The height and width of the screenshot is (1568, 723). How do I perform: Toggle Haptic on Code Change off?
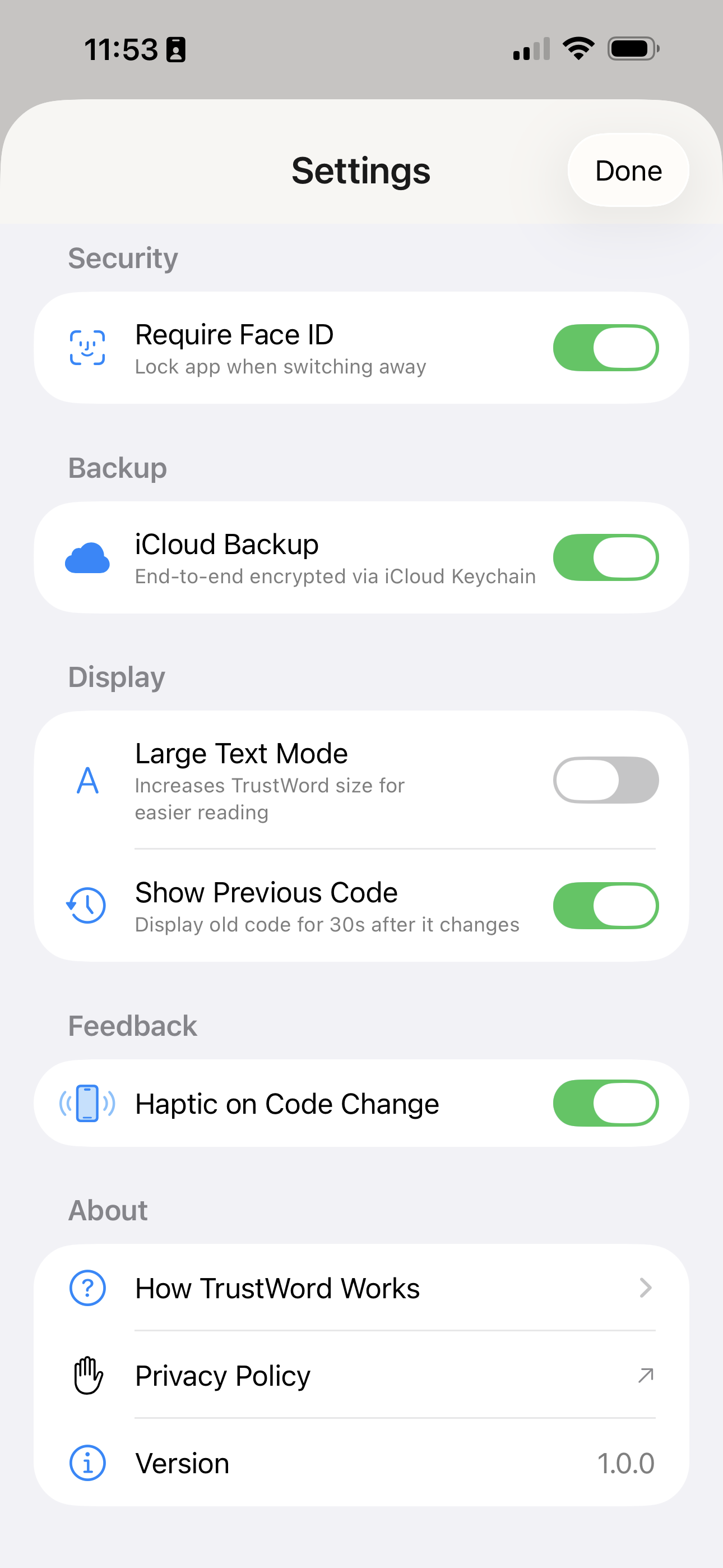[x=605, y=1103]
